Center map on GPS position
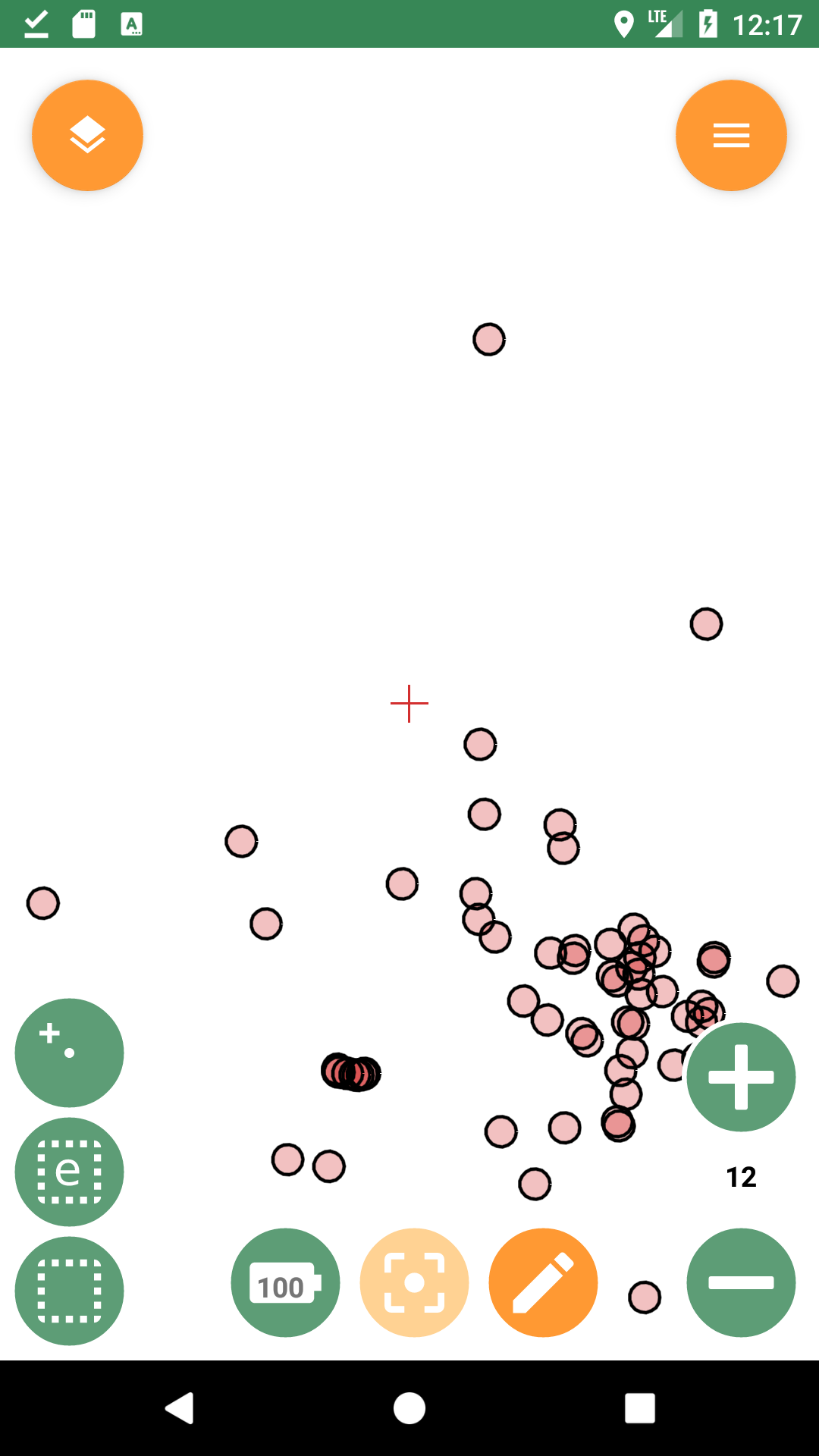Image resolution: width=819 pixels, height=1456 pixels. [414, 1283]
